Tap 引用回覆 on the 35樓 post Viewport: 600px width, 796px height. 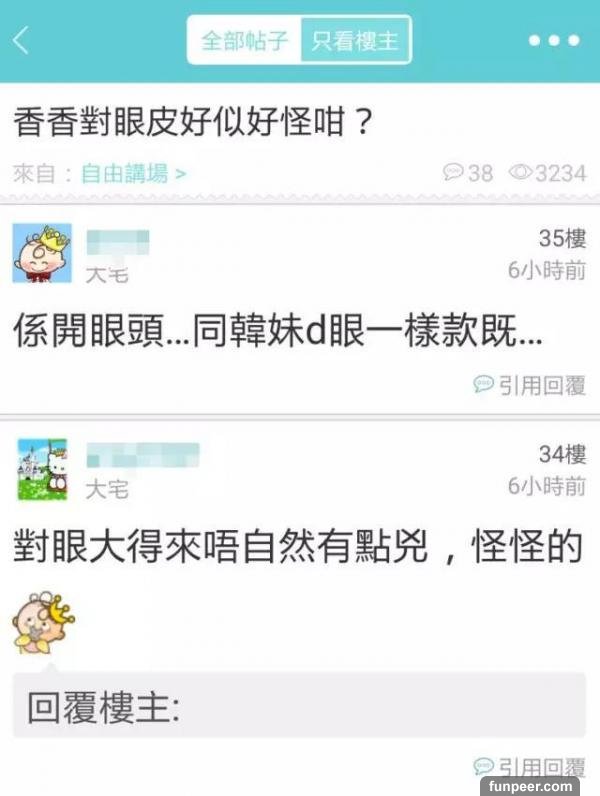pyautogui.click(x=530, y=385)
